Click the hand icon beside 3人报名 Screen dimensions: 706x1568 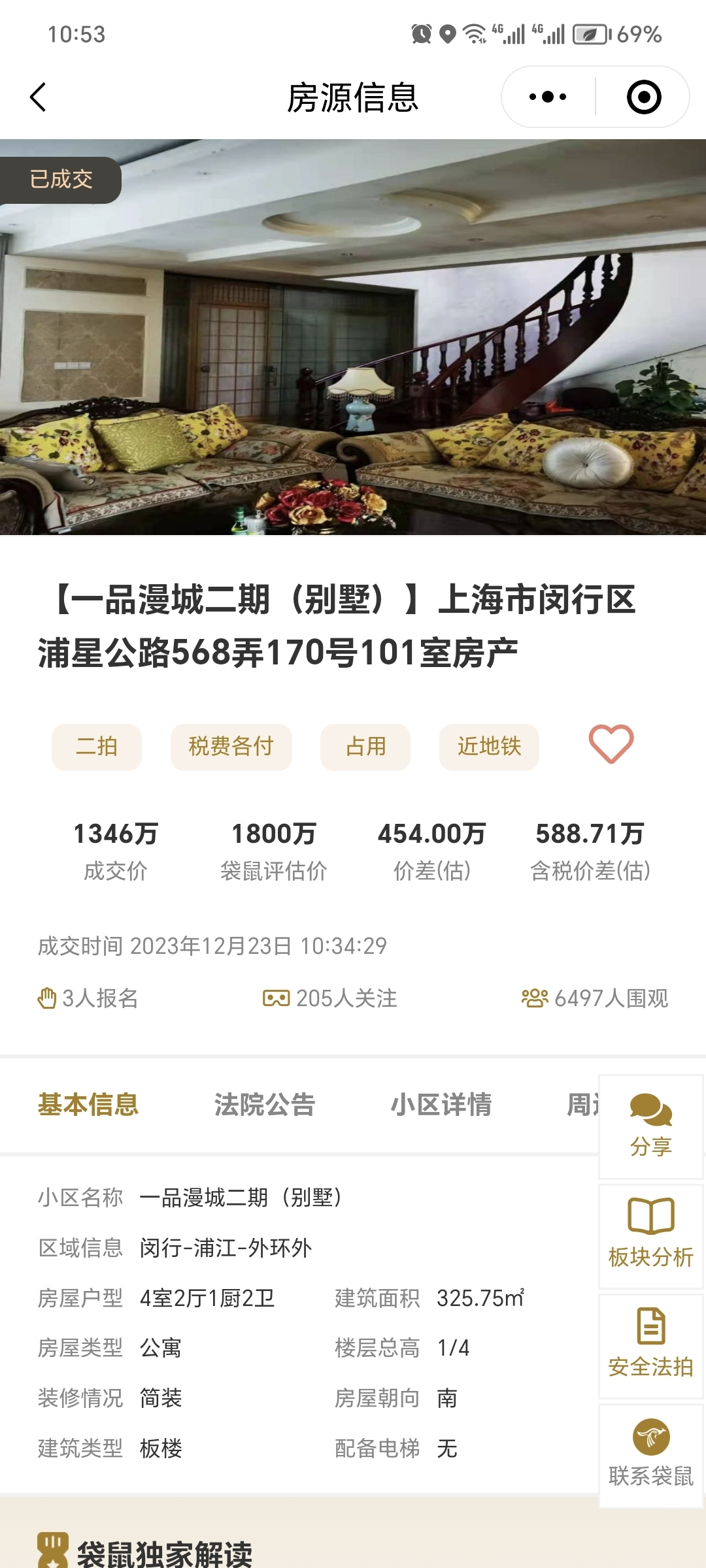click(47, 998)
